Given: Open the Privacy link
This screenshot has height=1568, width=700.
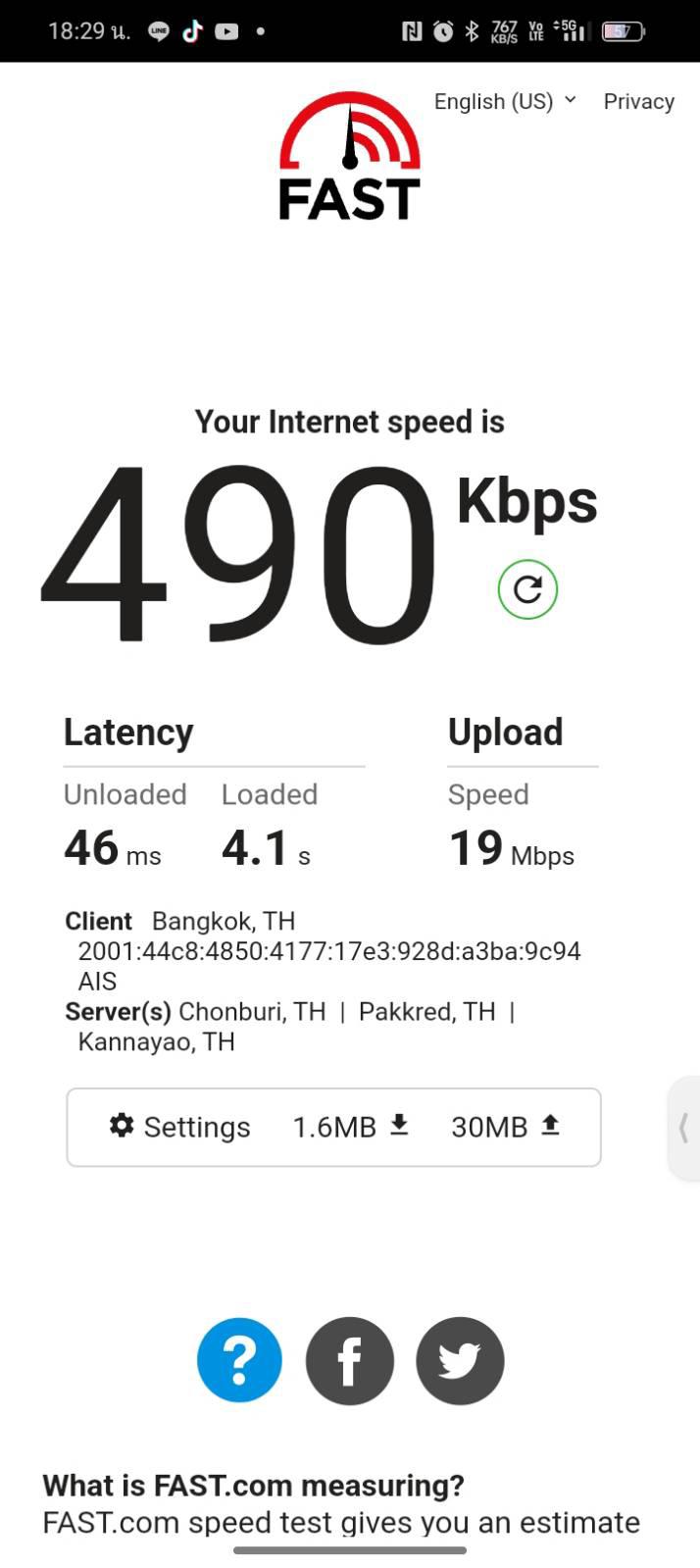Looking at the screenshot, I should [638, 101].
